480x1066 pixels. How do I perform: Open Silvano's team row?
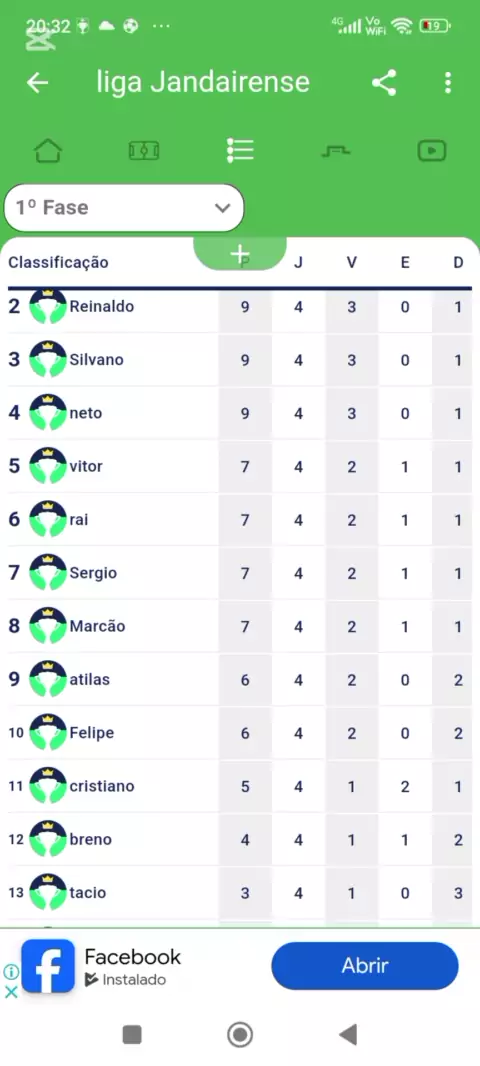(x=240, y=360)
